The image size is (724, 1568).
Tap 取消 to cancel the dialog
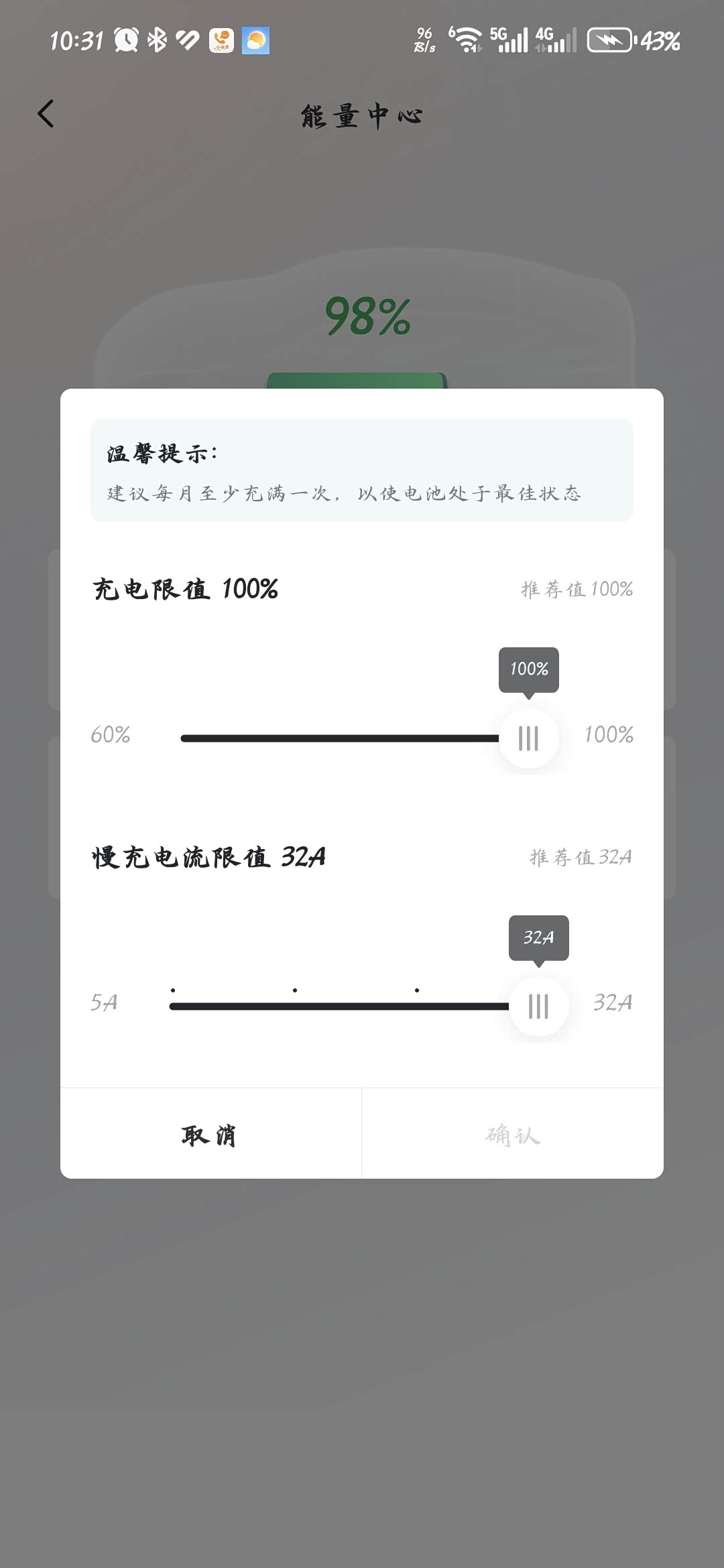pos(210,1134)
